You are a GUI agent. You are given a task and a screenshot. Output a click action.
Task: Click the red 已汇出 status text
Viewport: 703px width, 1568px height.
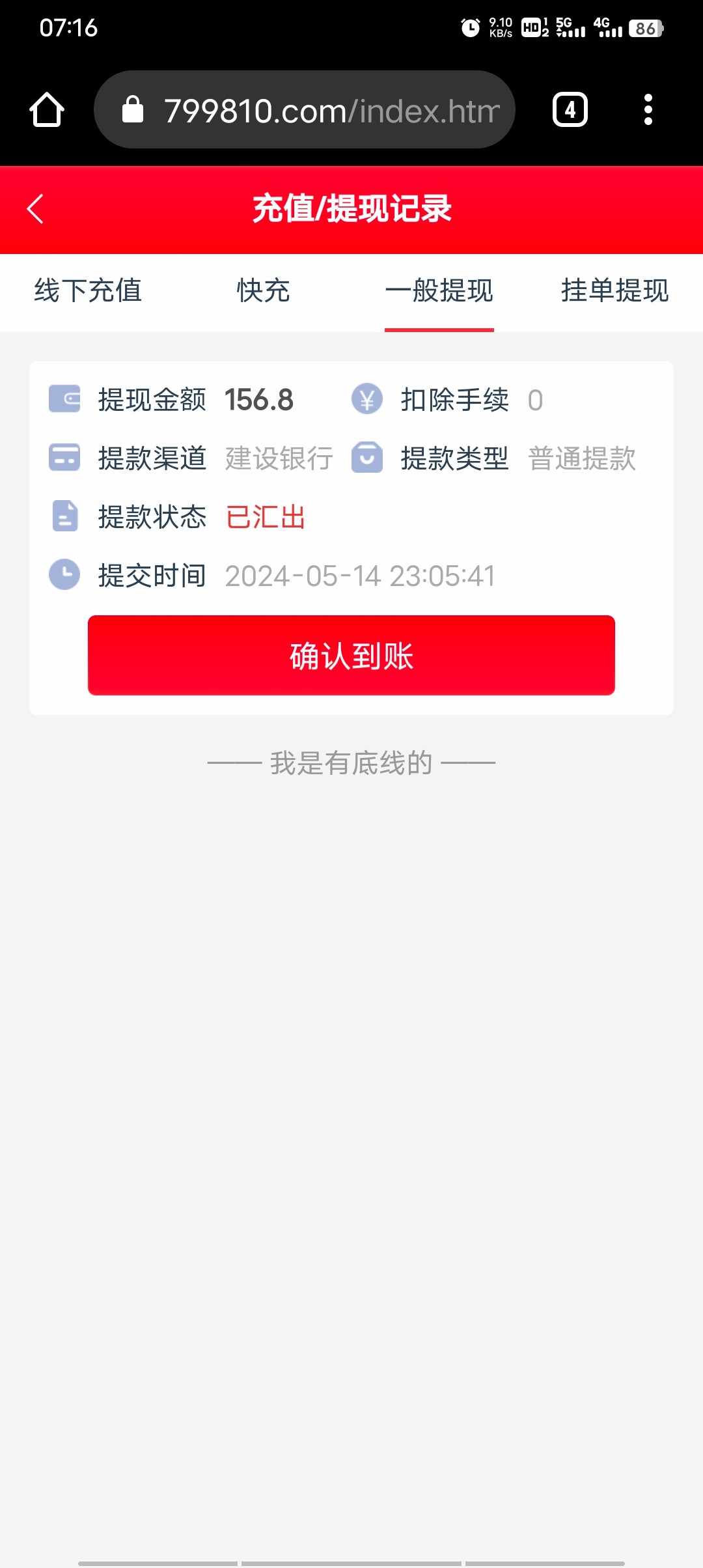pos(264,516)
